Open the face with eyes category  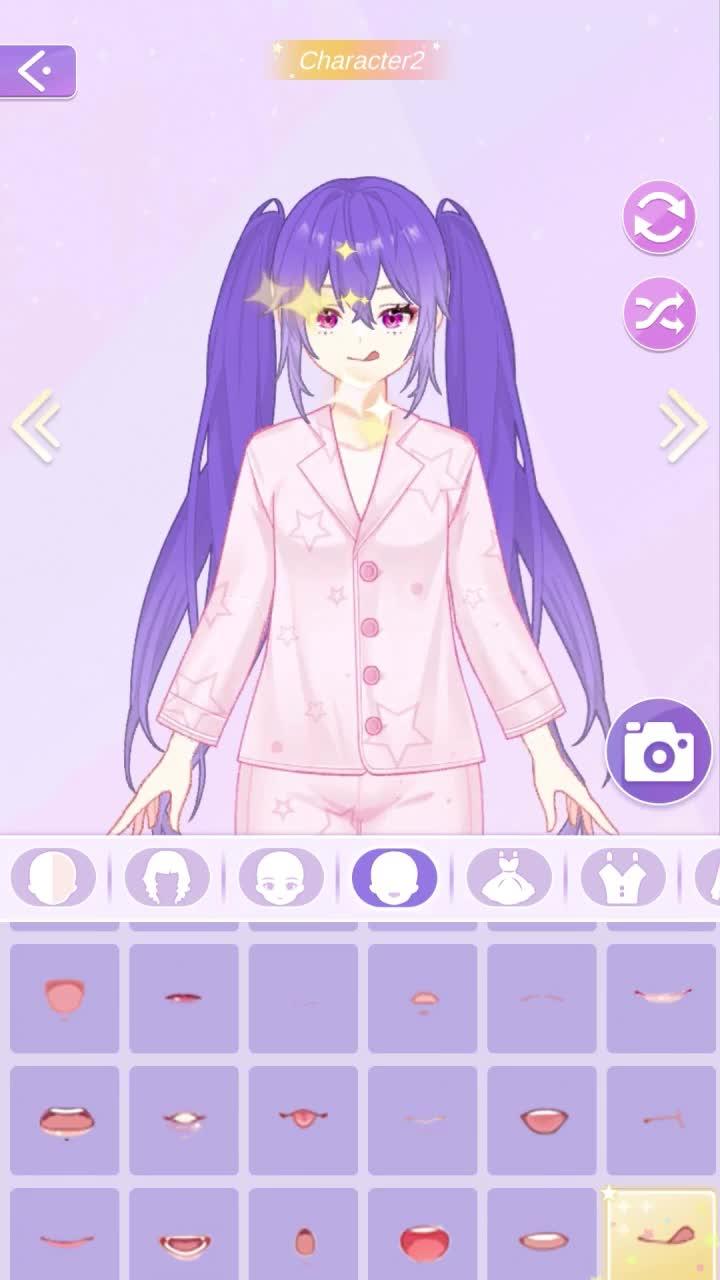click(281, 878)
